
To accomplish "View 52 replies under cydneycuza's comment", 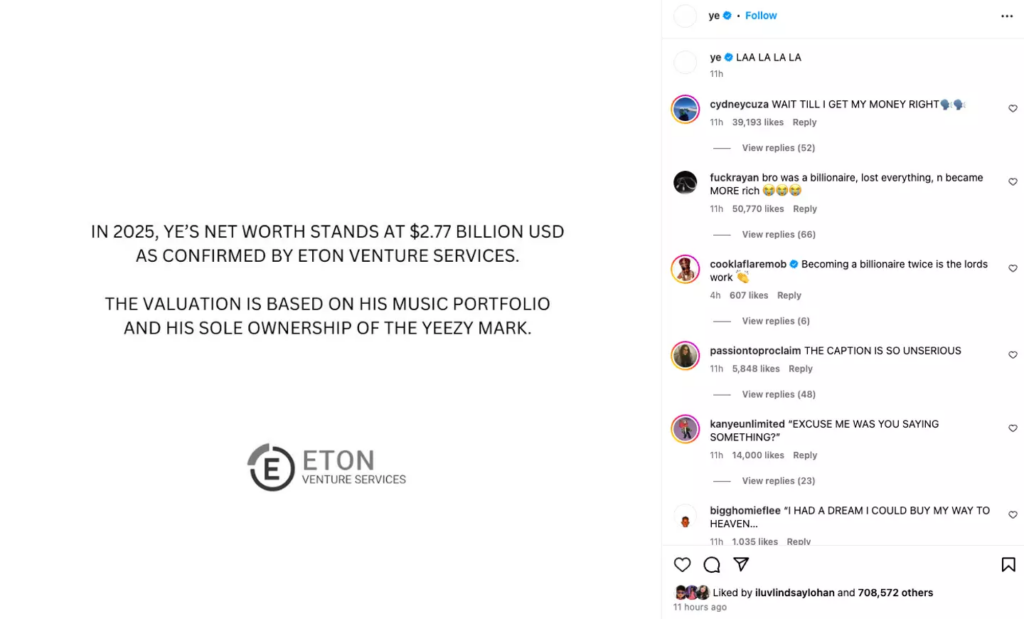I will [x=778, y=148].
